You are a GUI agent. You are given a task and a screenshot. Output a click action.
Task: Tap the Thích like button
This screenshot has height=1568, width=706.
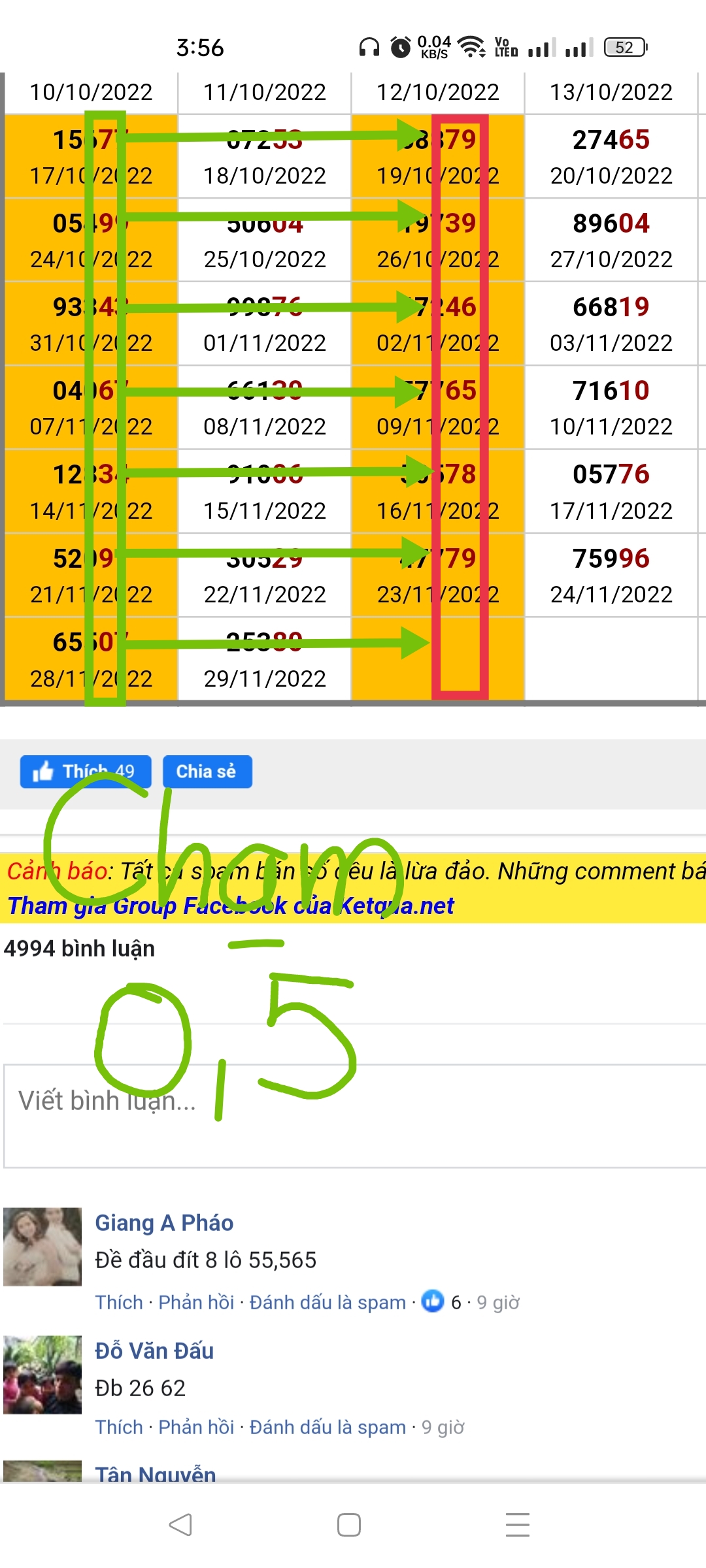(86, 772)
